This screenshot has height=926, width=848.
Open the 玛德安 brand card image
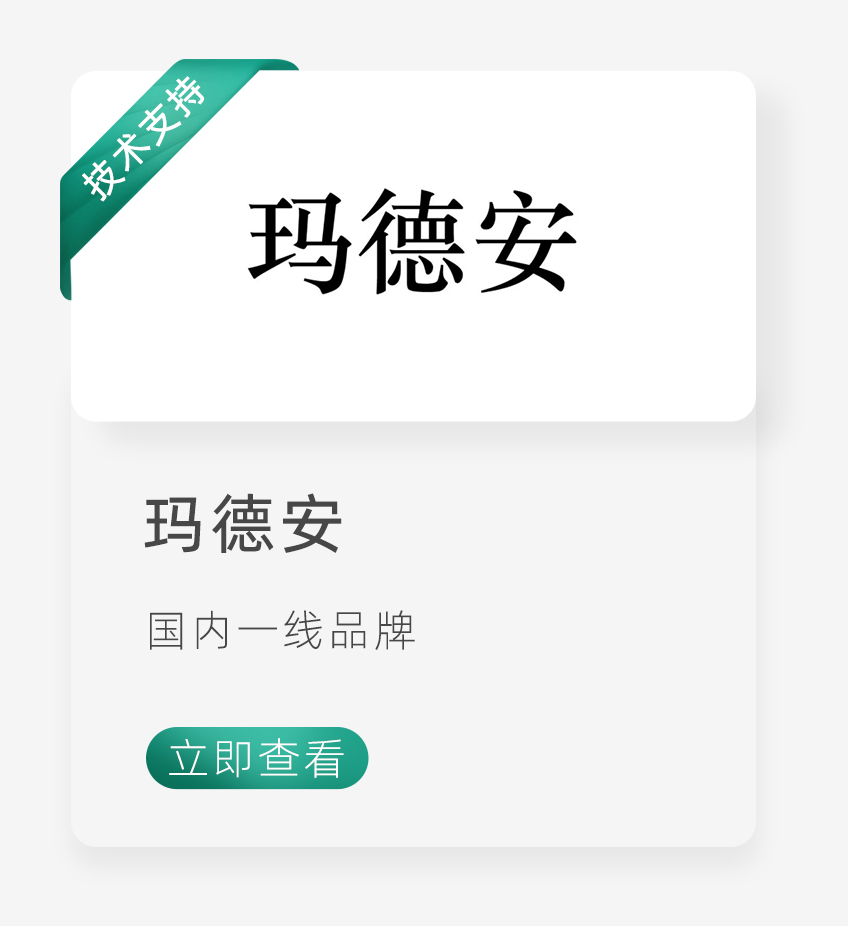coord(413,246)
